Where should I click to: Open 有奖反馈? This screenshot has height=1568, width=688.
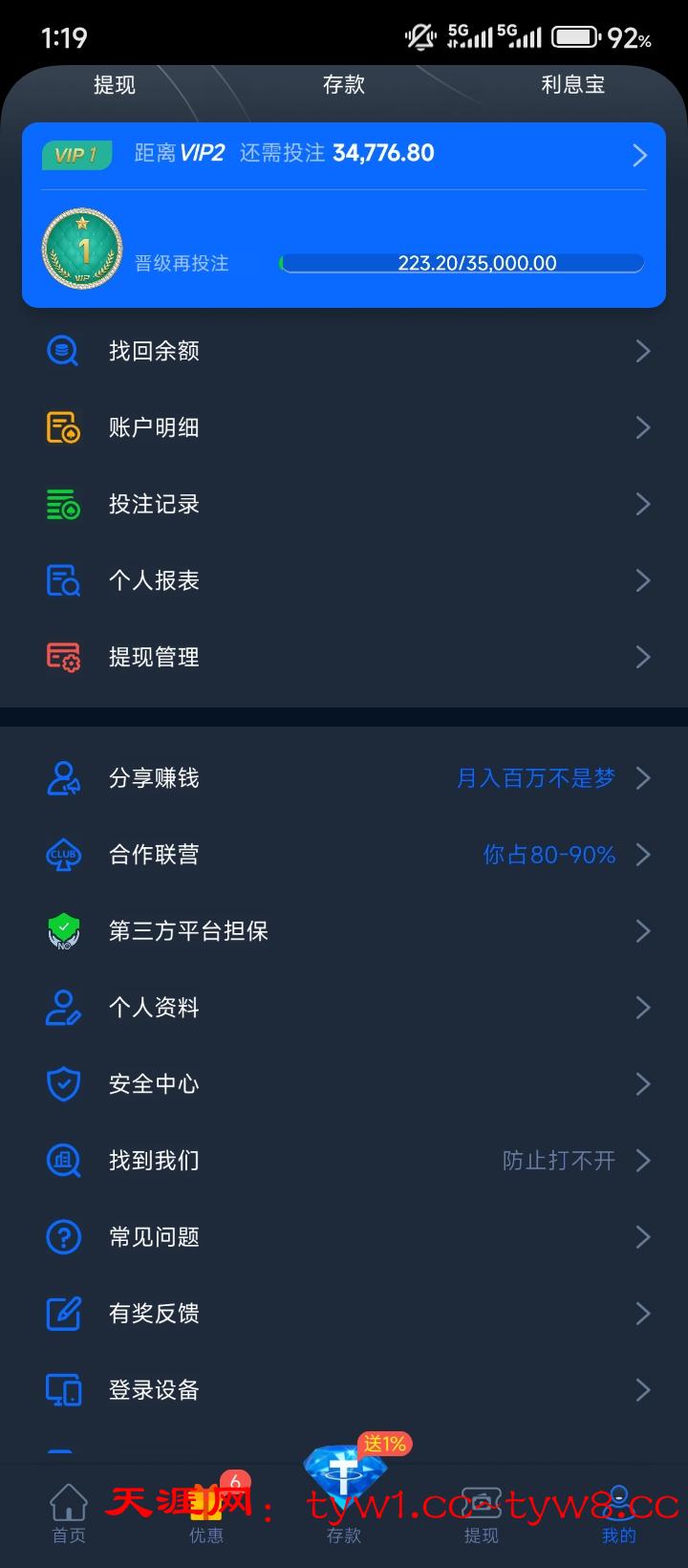pos(344,1314)
